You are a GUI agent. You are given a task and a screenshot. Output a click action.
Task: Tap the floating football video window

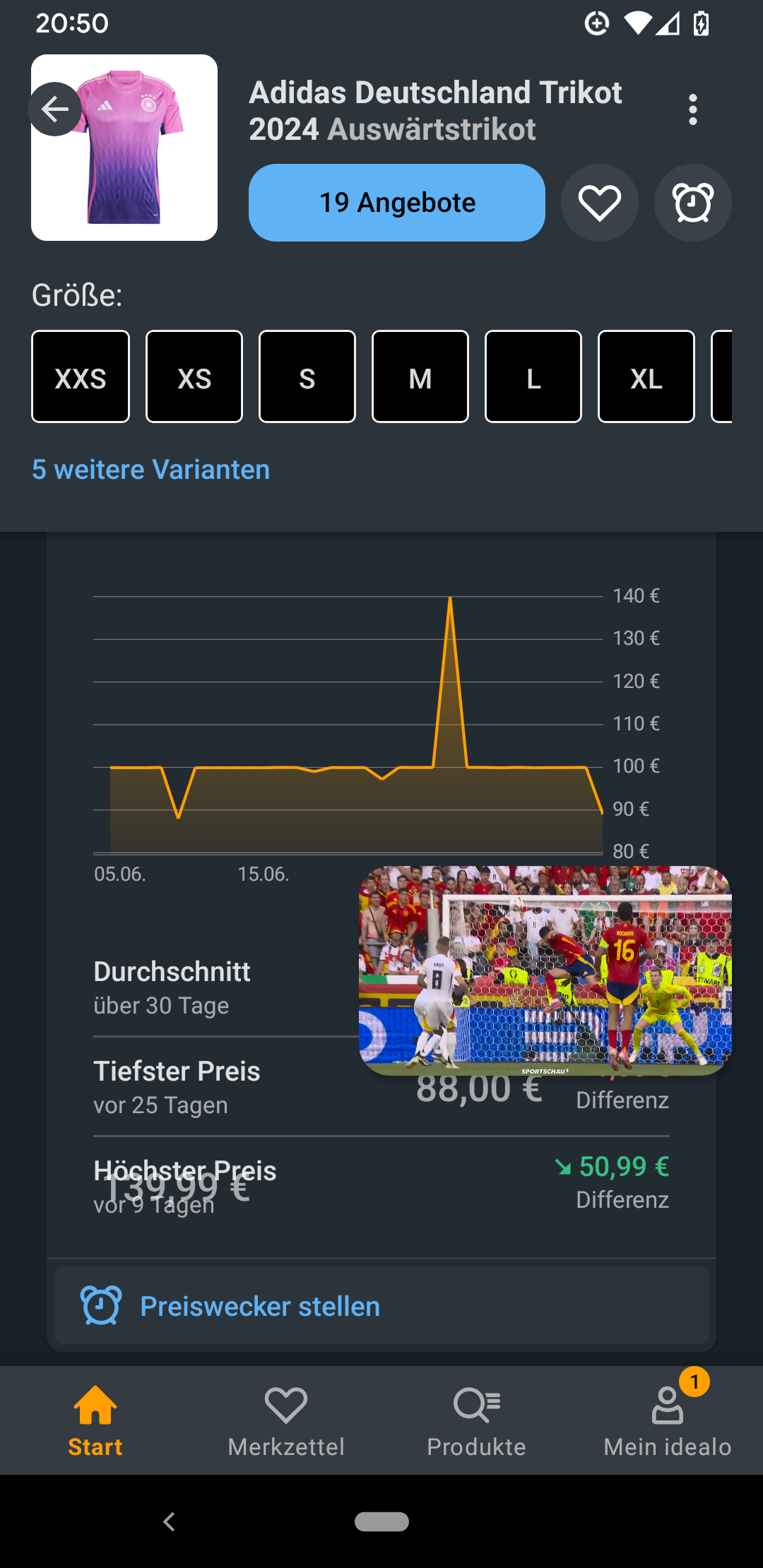[545, 970]
